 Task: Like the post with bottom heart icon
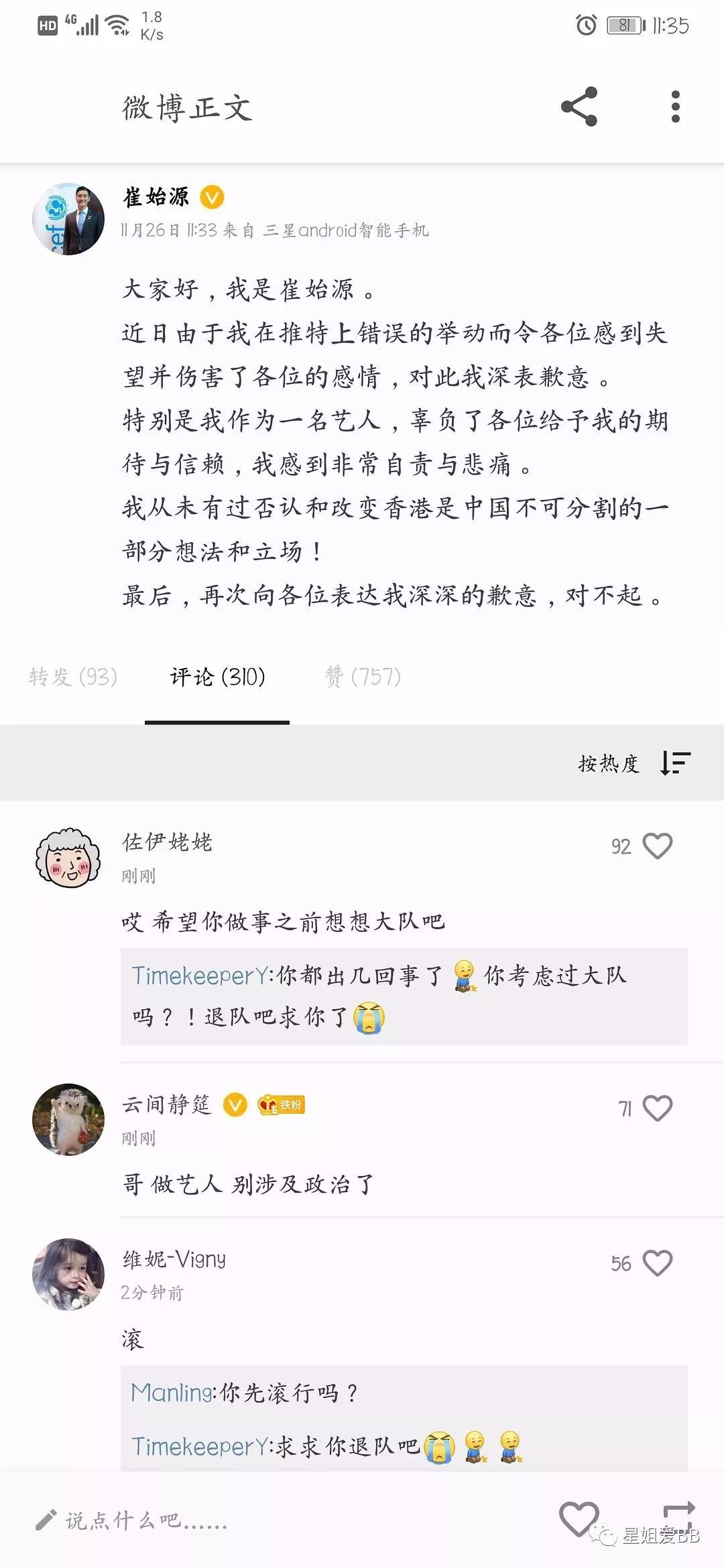tap(579, 1518)
